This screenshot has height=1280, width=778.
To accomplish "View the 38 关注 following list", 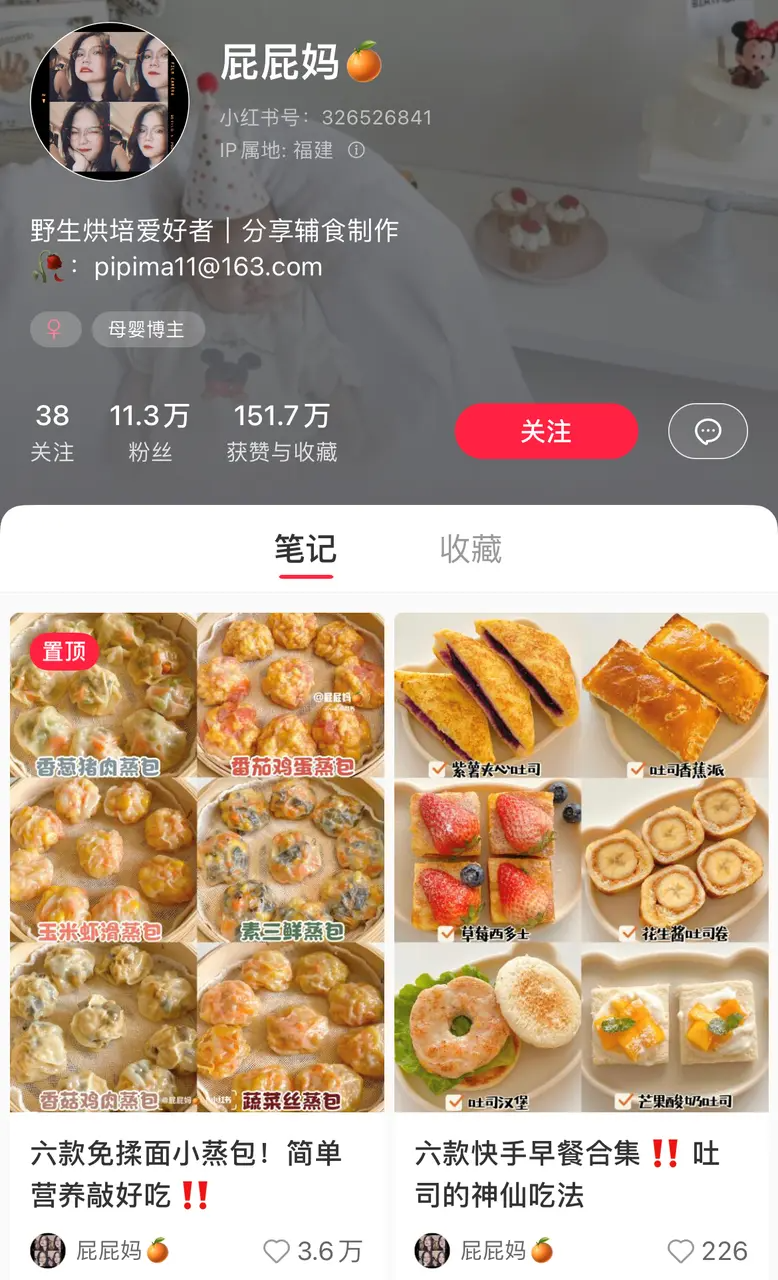I will point(52,432).
